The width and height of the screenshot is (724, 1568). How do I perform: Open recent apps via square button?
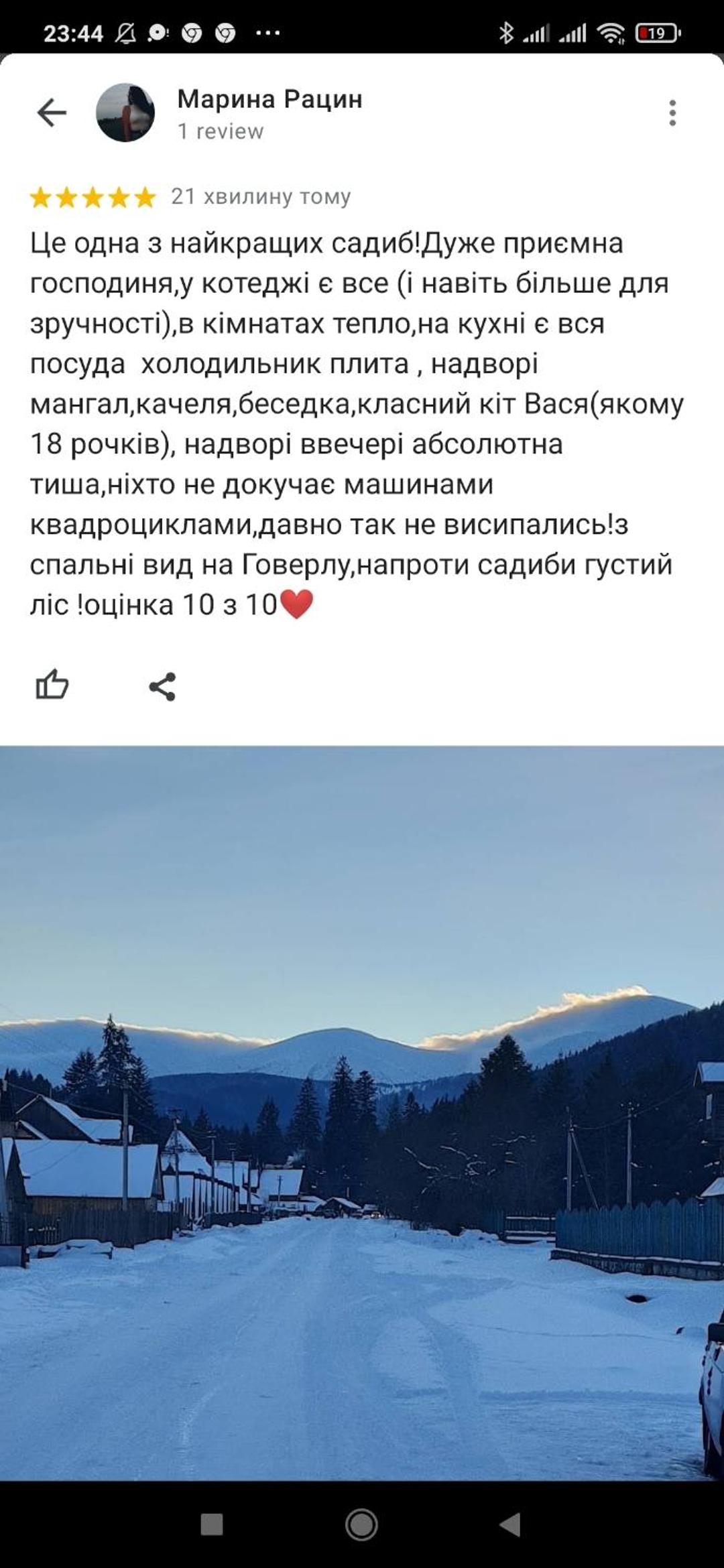212,1524
